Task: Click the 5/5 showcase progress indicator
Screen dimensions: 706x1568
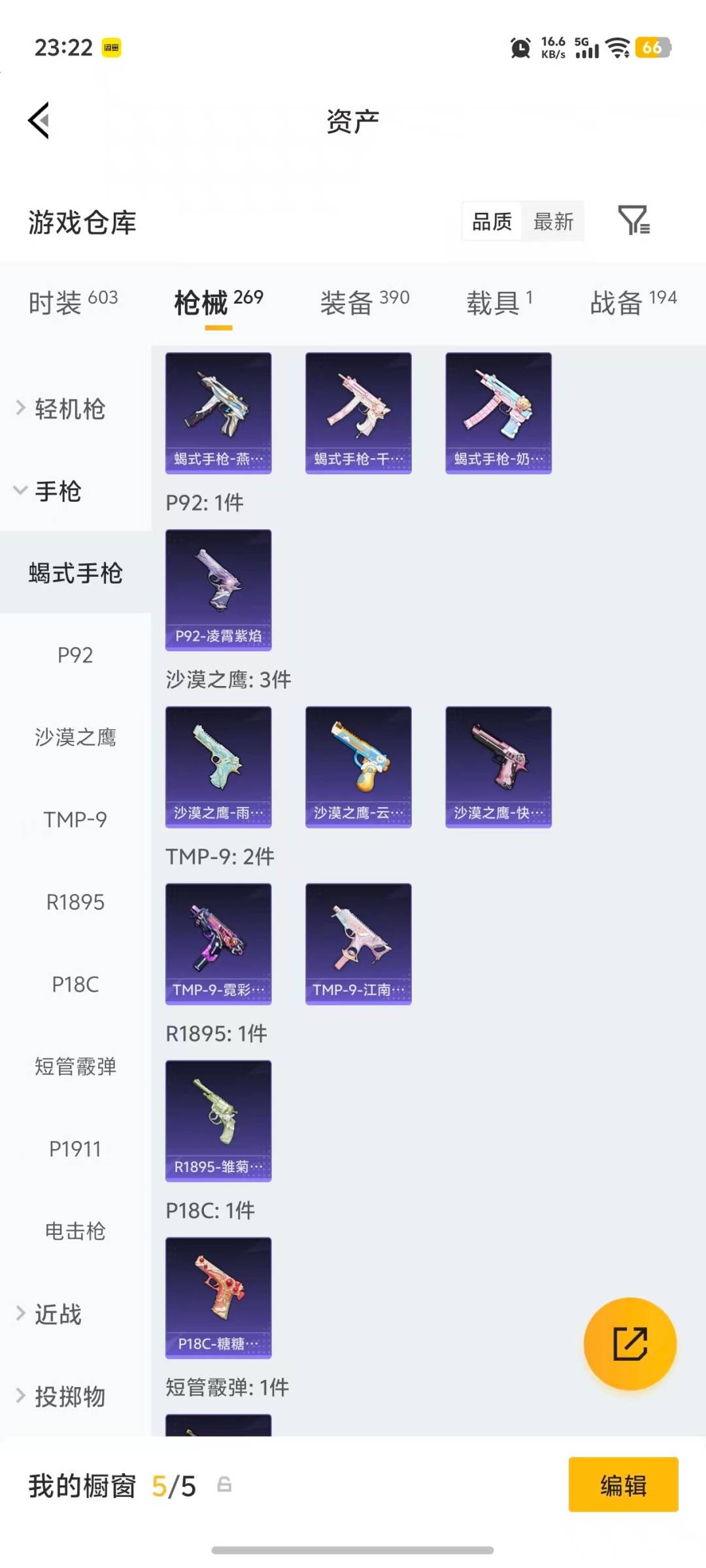Action: (x=173, y=1486)
